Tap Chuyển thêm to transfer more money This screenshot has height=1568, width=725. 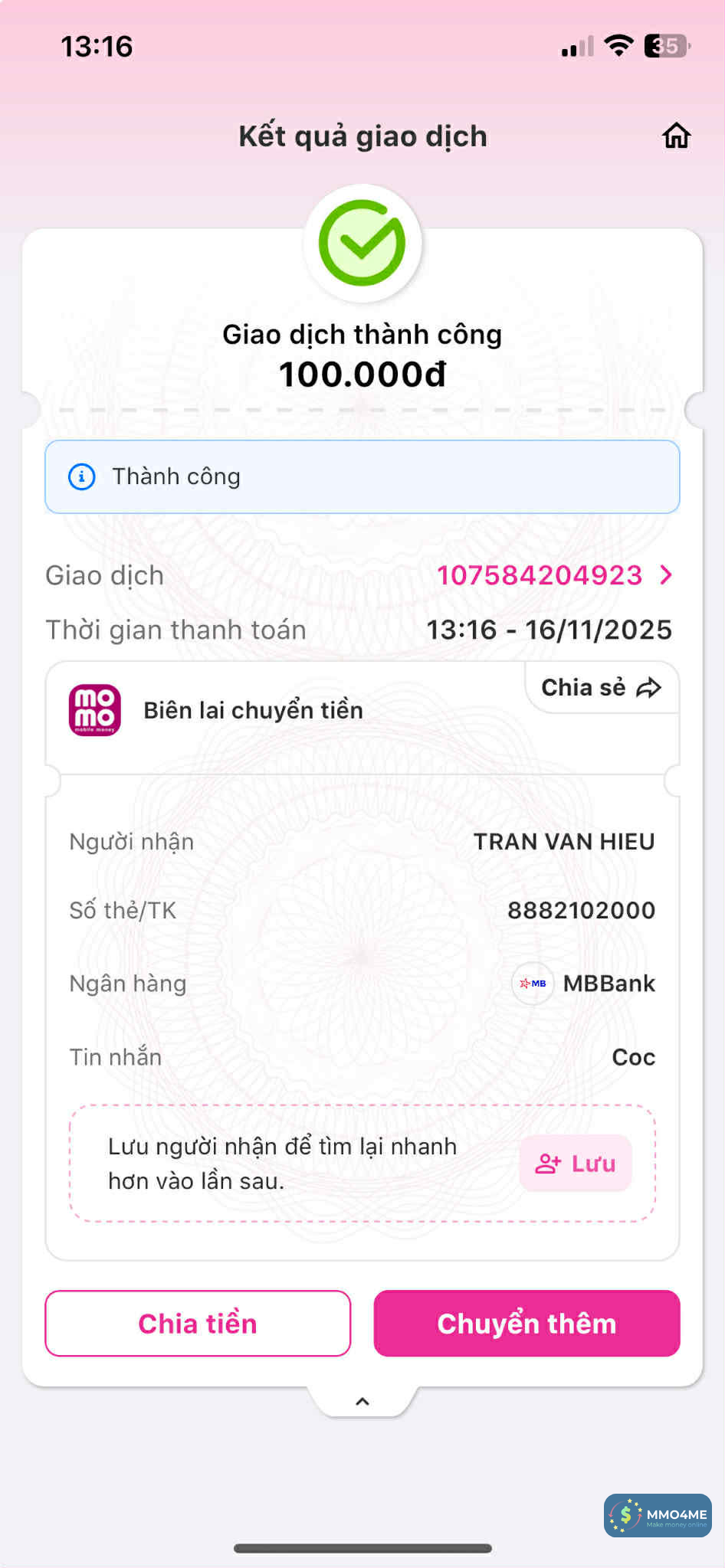coord(527,1324)
